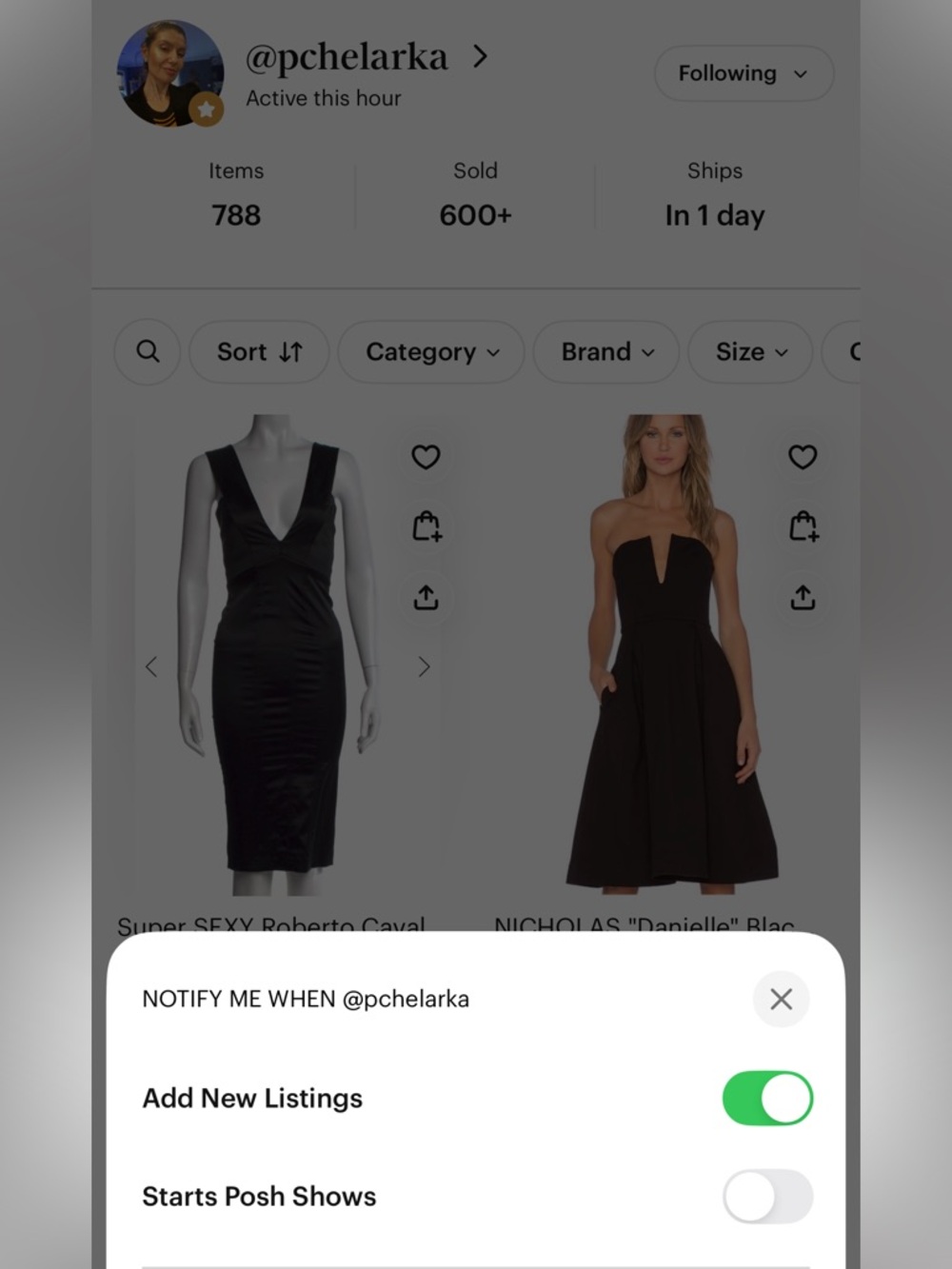This screenshot has height=1269, width=952.
Task: View next photo of the Cavalli dress
Action: click(x=424, y=666)
